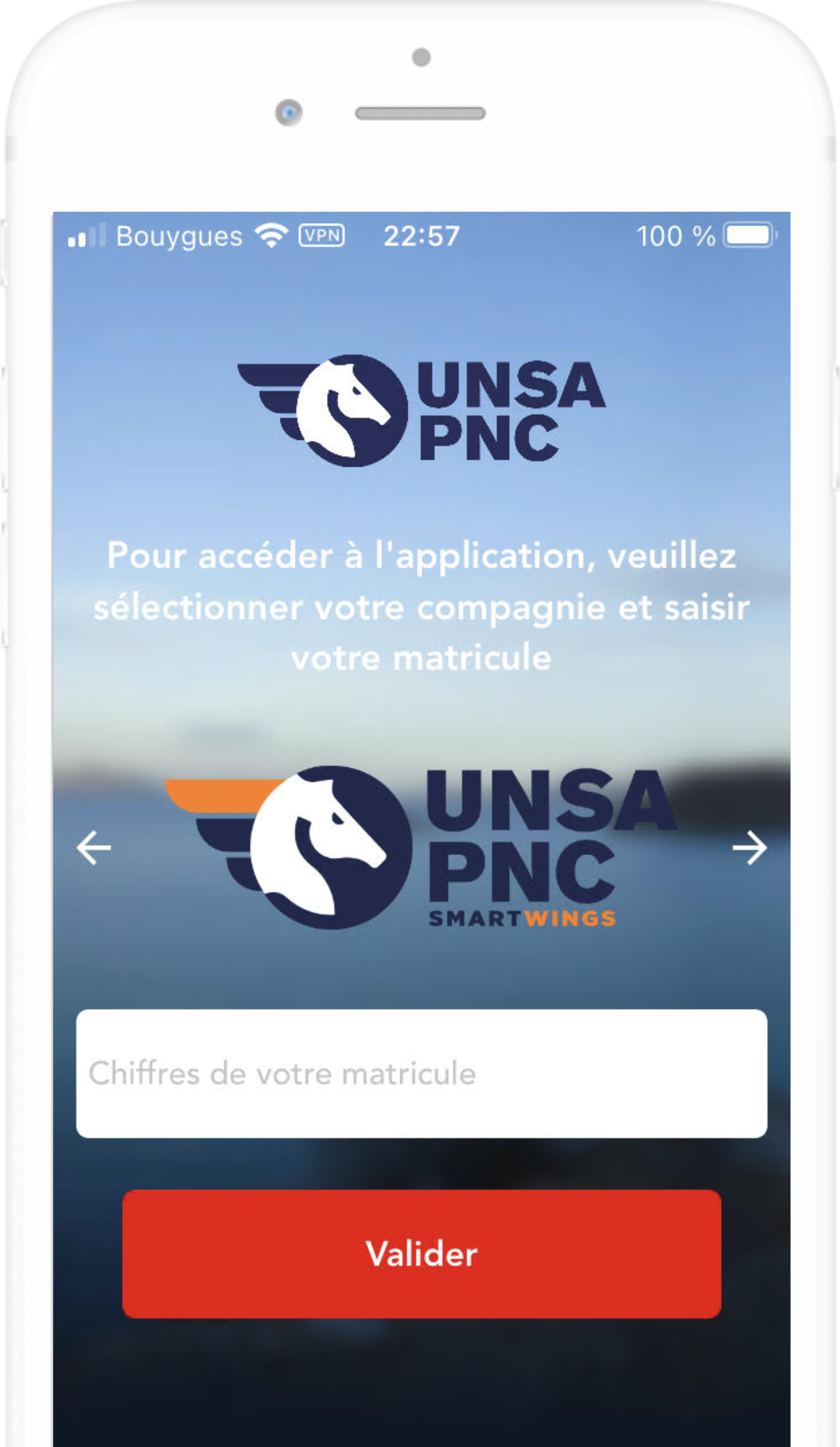Show the next company with the right arrow
Screen dimensions: 840x1447
coord(750,848)
